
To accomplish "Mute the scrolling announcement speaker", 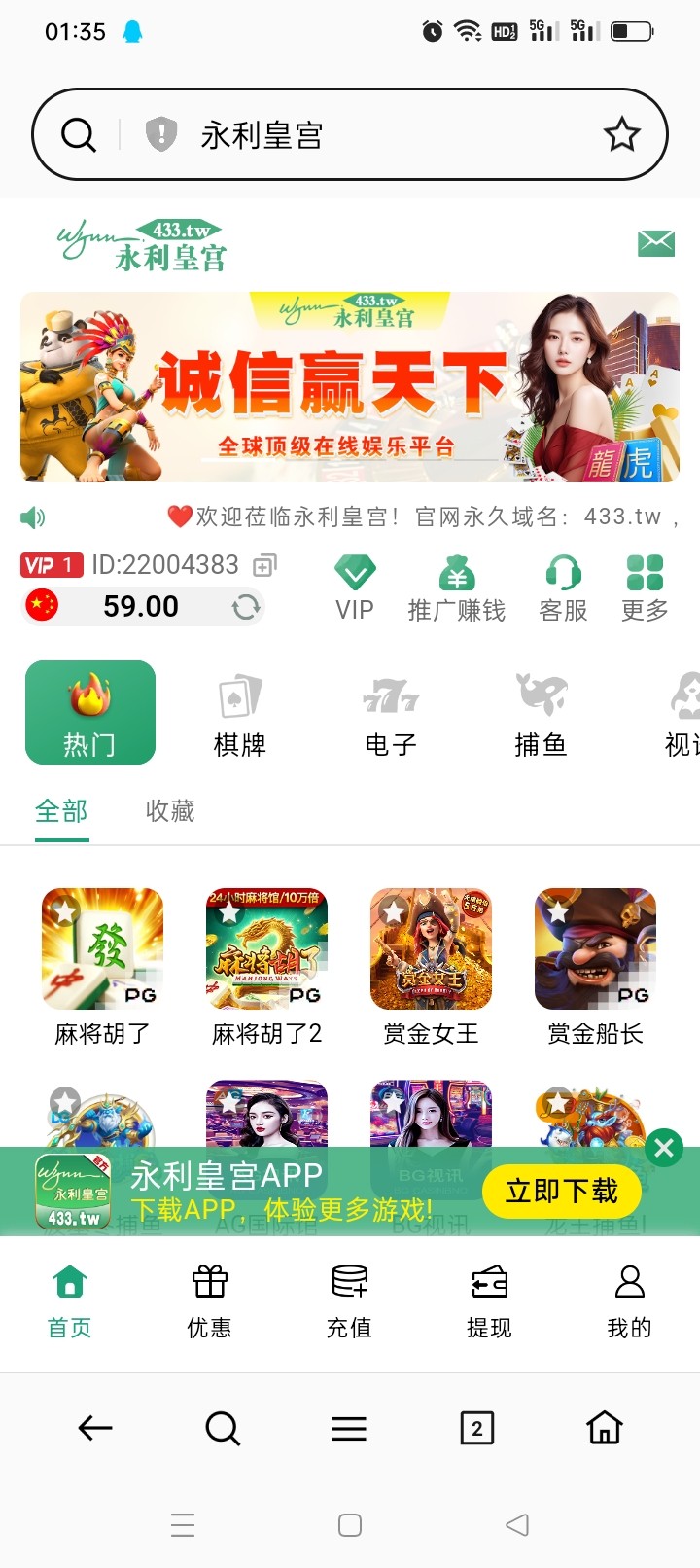I will click(x=33, y=518).
